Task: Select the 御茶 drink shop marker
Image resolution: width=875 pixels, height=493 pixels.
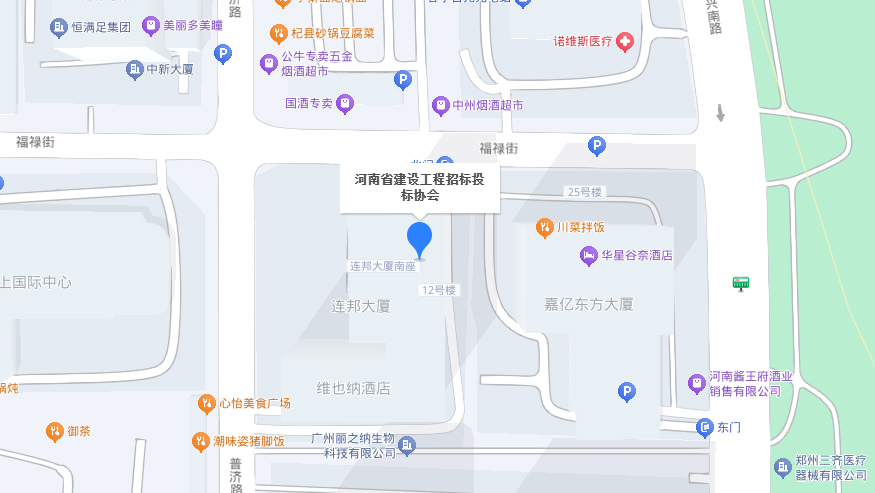Action: click(x=55, y=431)
